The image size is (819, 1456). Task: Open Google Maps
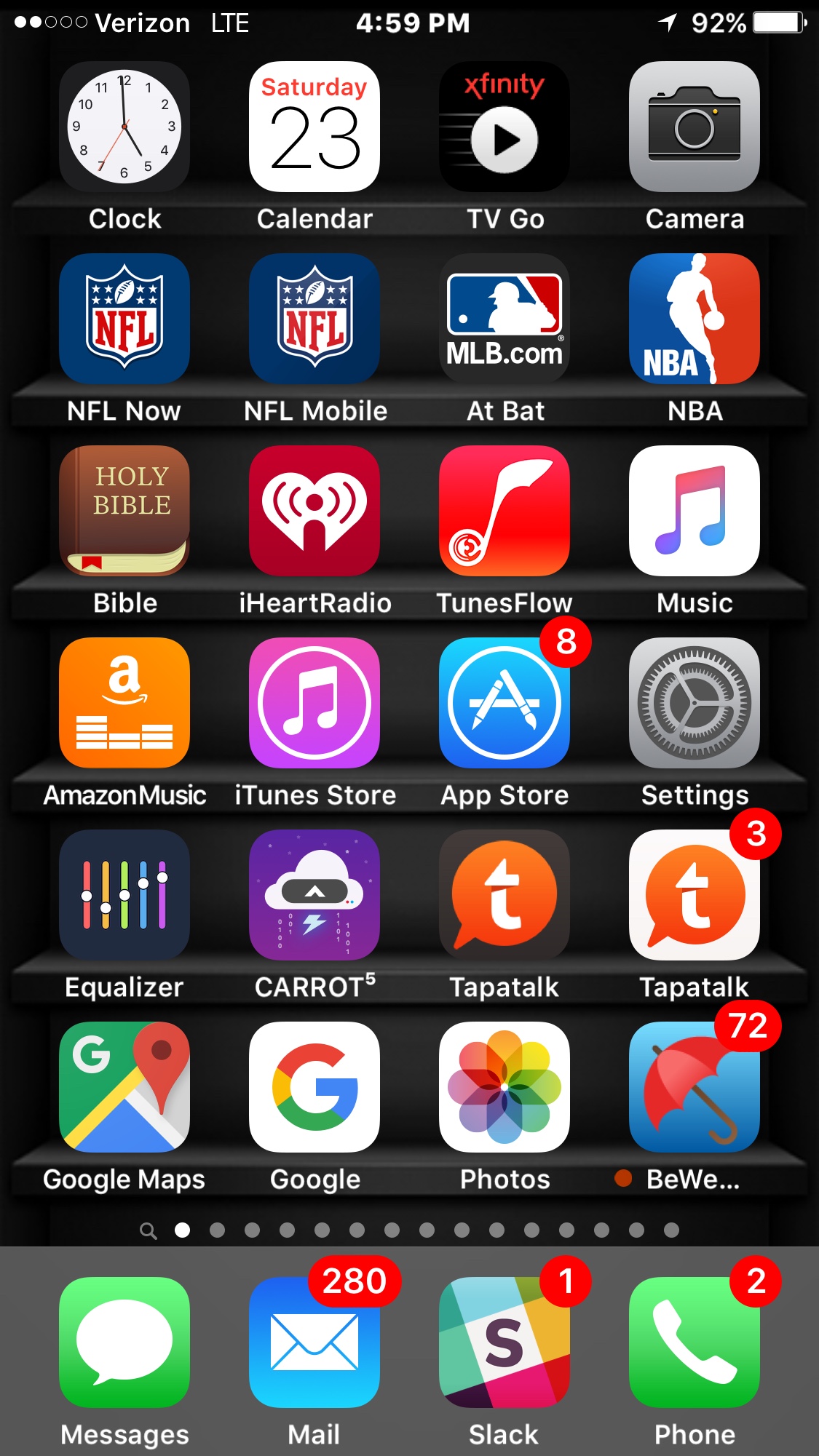(124, 1087)
